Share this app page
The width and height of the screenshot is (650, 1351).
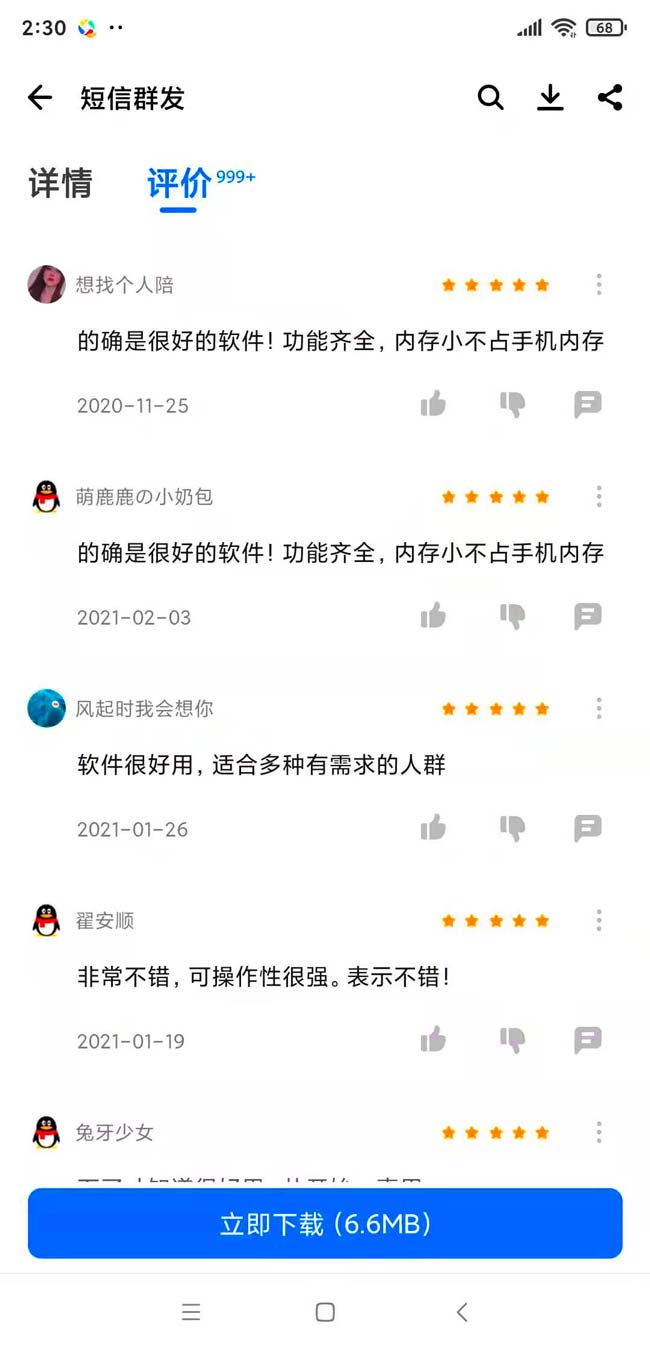pyautogui.click(x=610, y=98)
